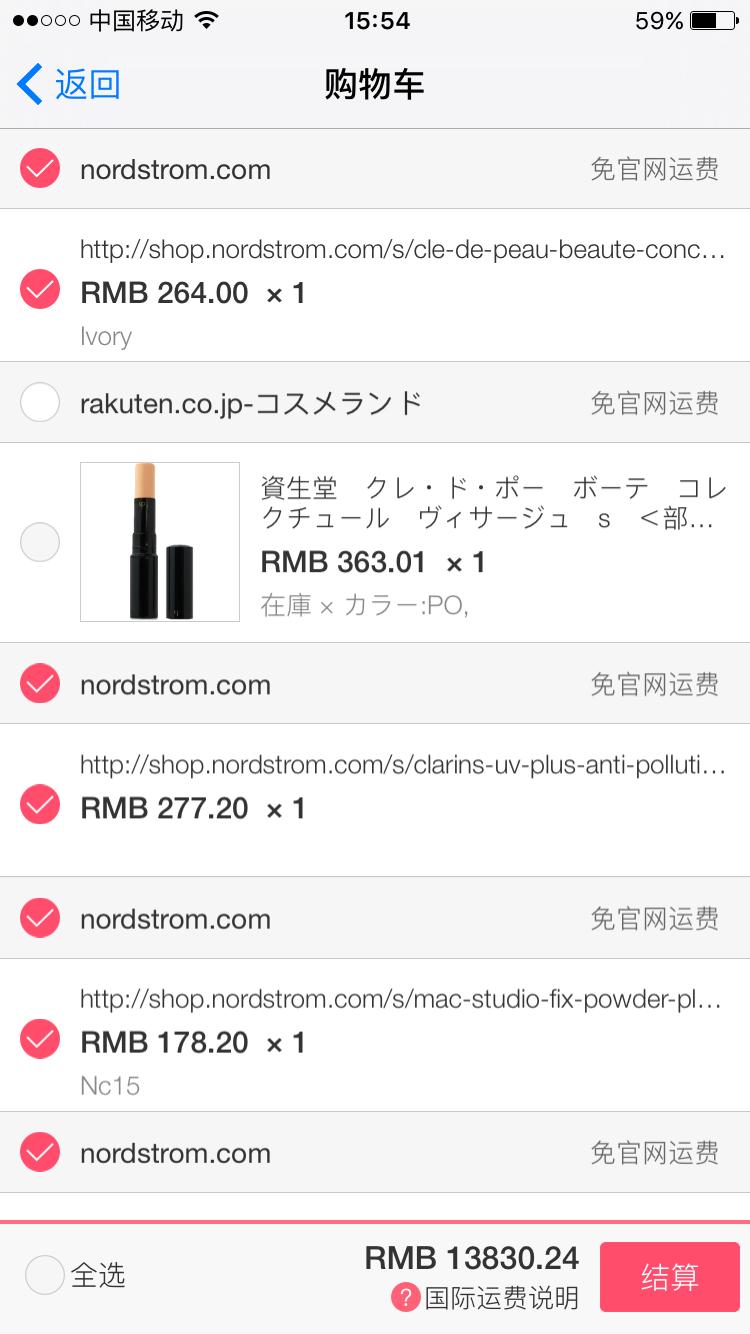Tap the Ivory variant label
The image size is (750, 1334).
click(x=105, y=336)
